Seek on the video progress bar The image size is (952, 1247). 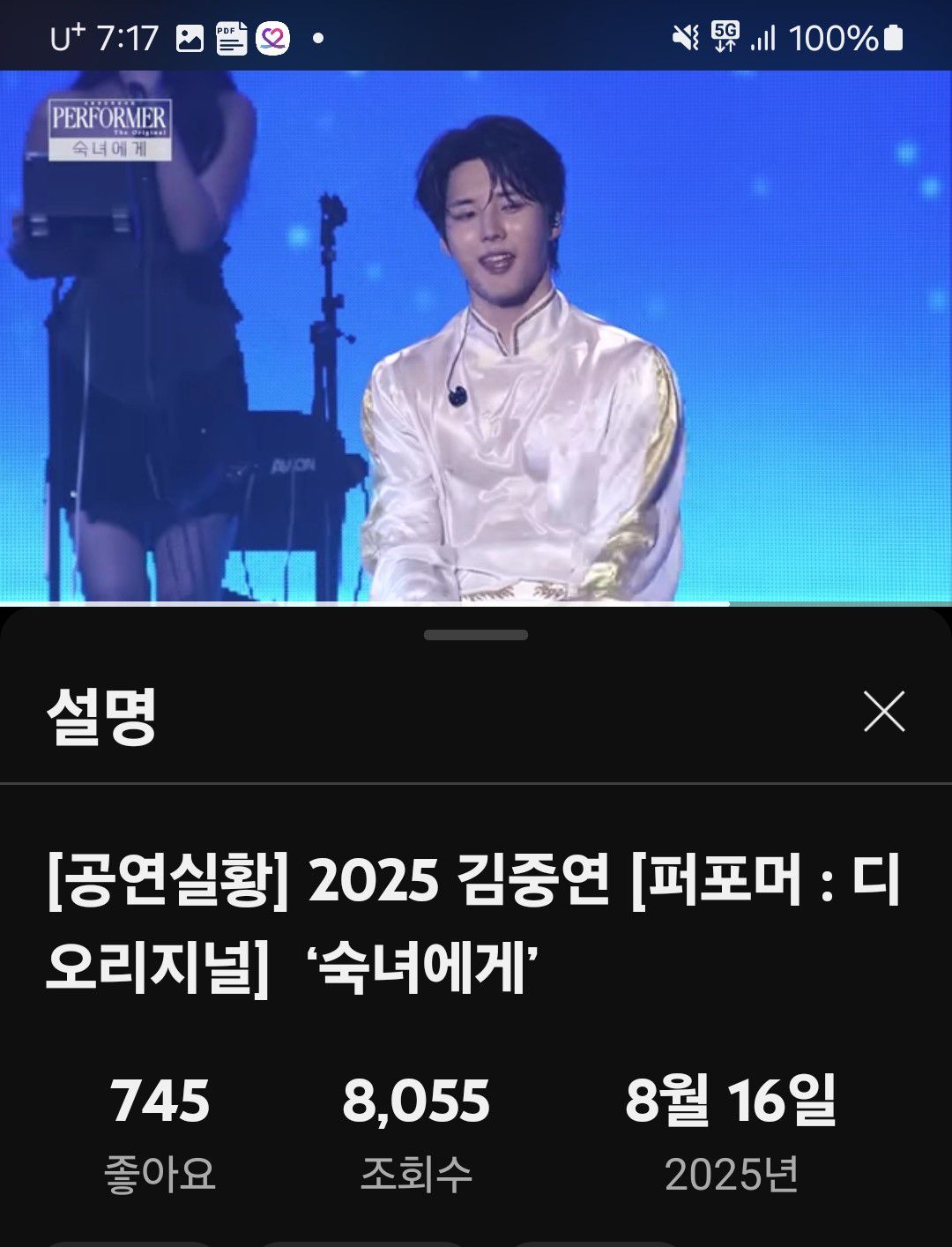coord(476,603)
